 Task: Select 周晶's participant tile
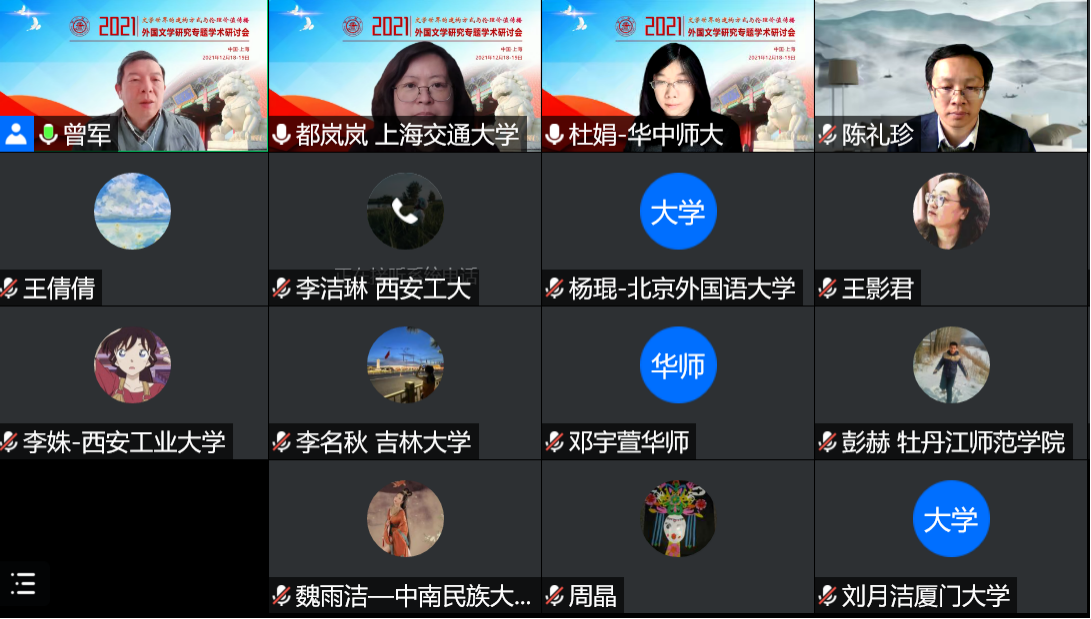tap(677, 535)
